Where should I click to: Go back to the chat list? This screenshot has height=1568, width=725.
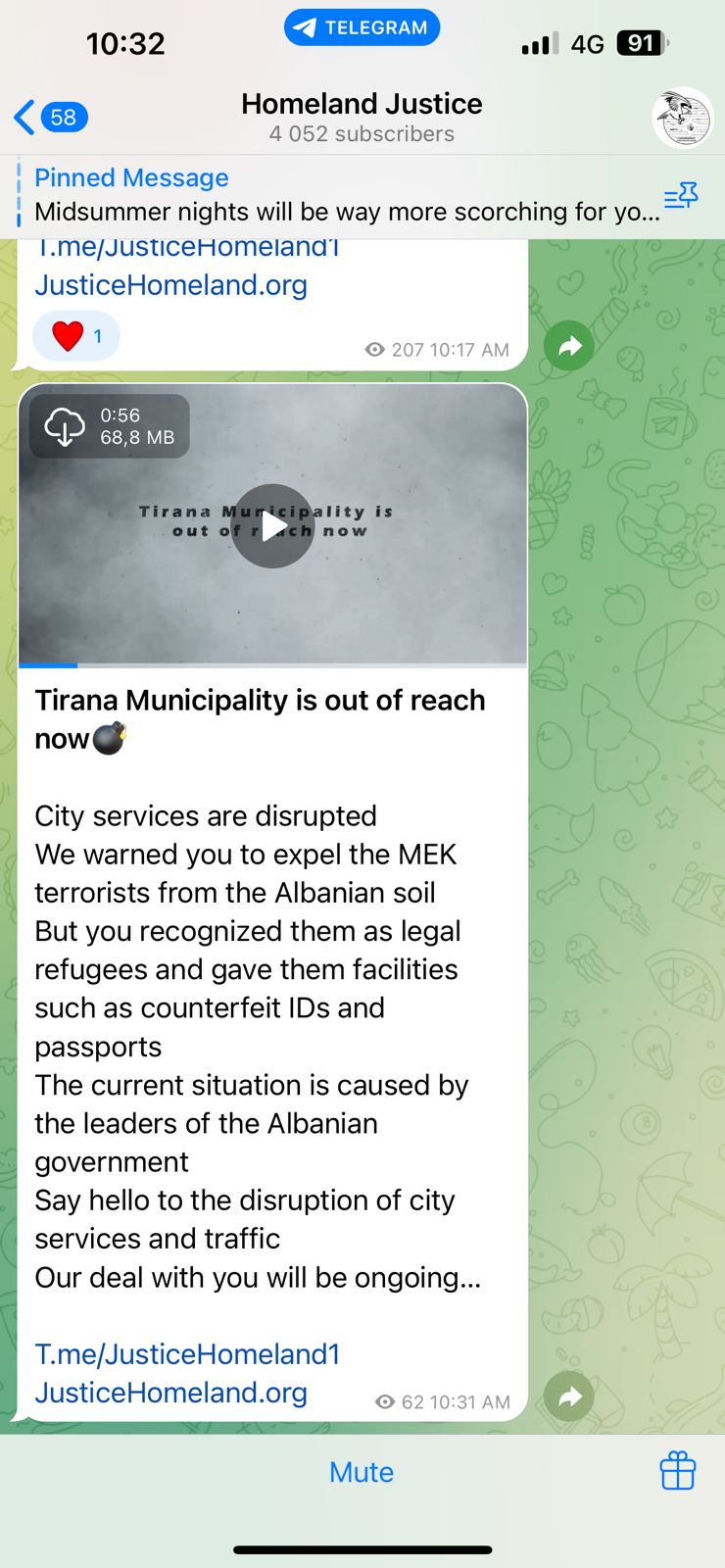(49, 118)
